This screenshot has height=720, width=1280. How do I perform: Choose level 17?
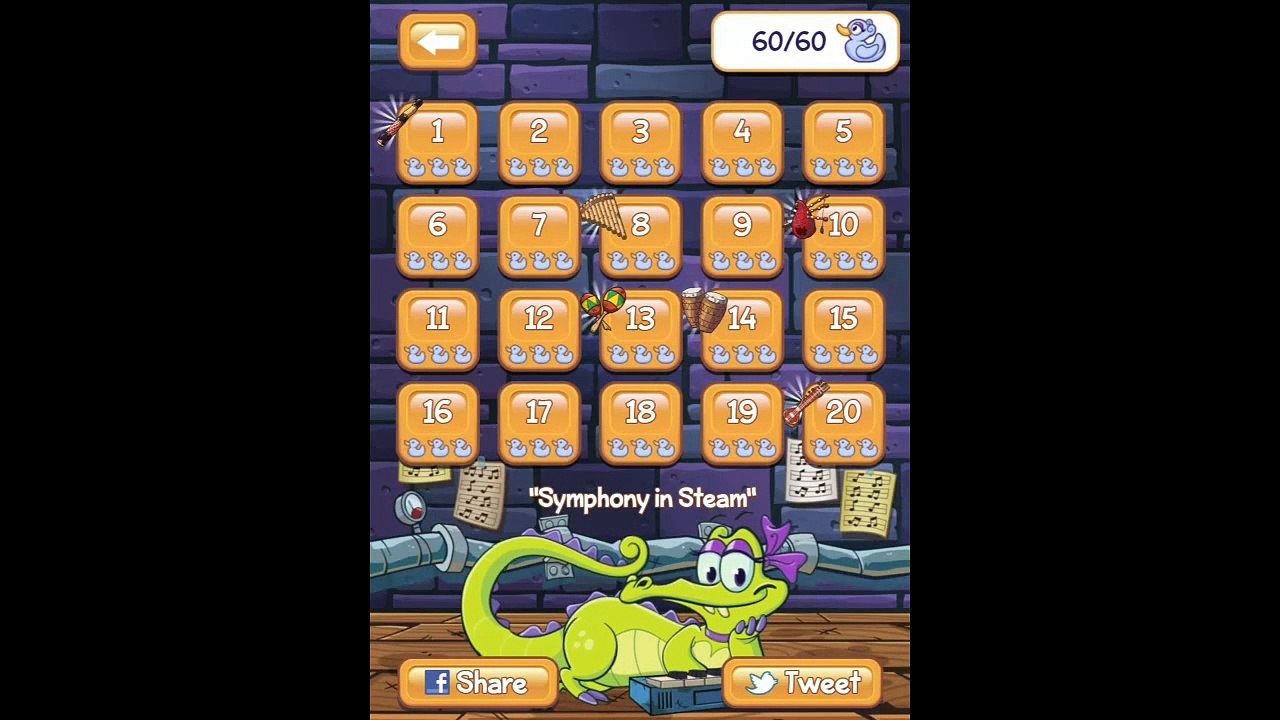pyautogui.click(x=539, y=423)
